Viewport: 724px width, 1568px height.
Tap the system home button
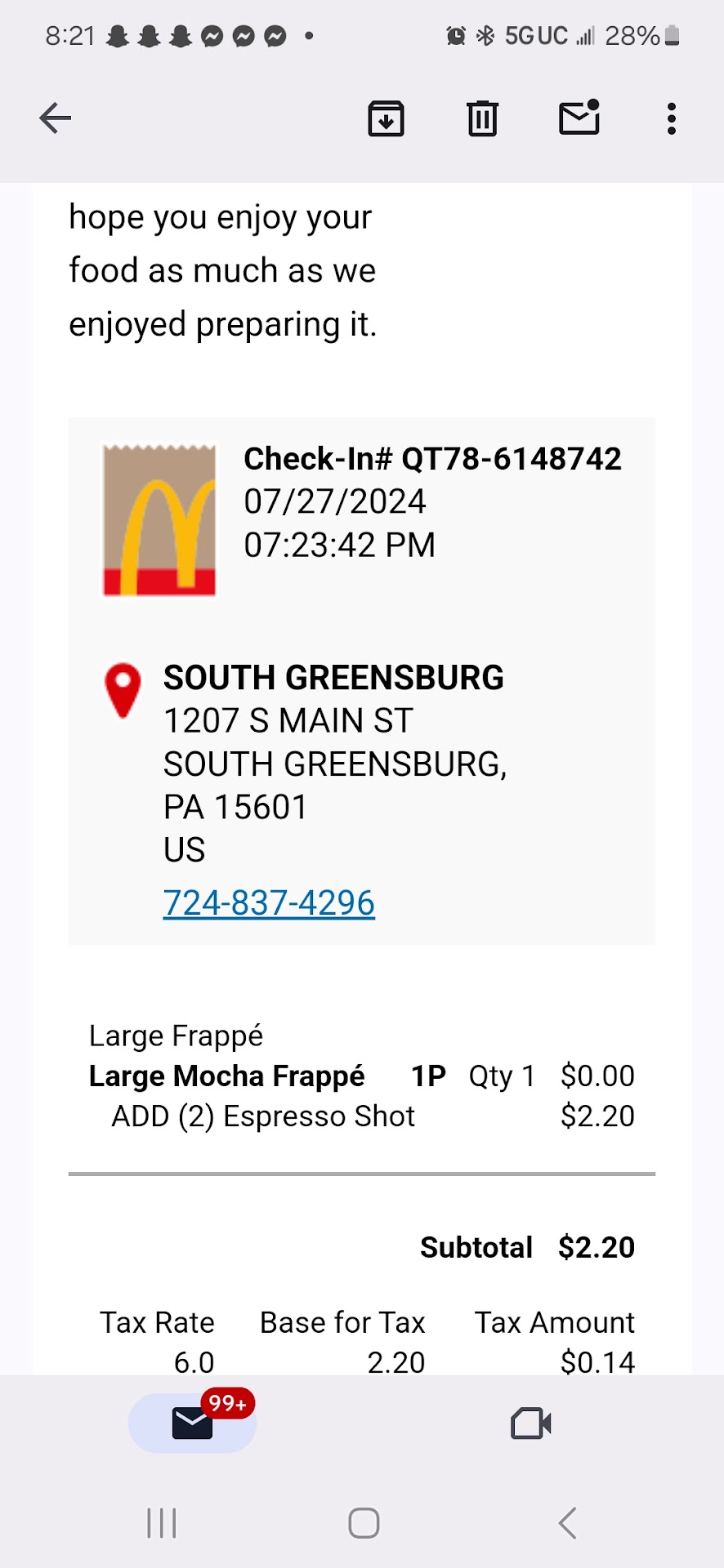363,1523
